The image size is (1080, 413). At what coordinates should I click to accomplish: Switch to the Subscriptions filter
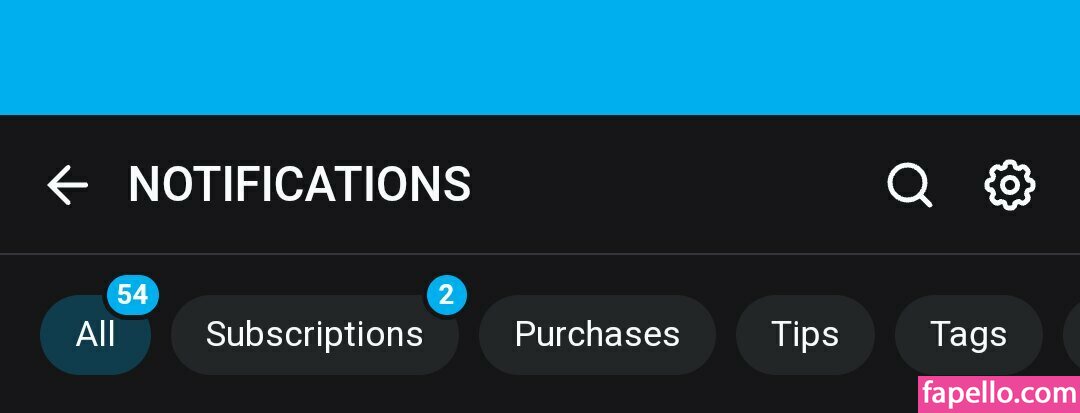[x=314, y=334]
